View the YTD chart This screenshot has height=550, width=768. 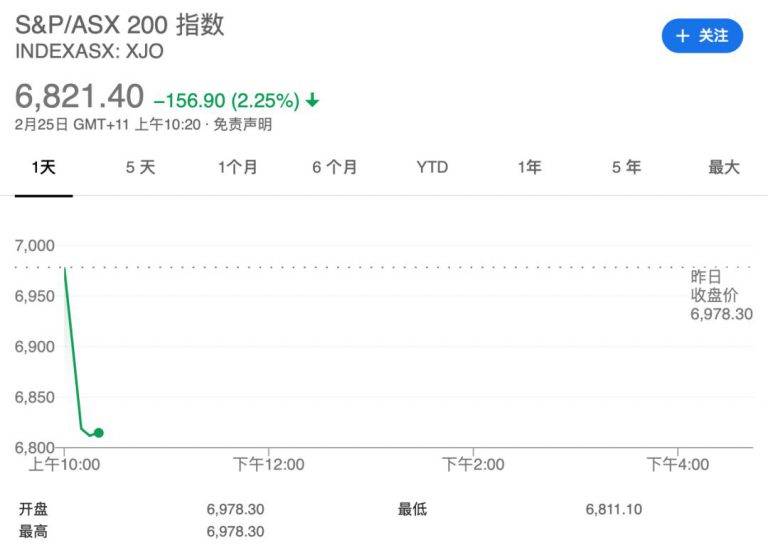[432, 167]
